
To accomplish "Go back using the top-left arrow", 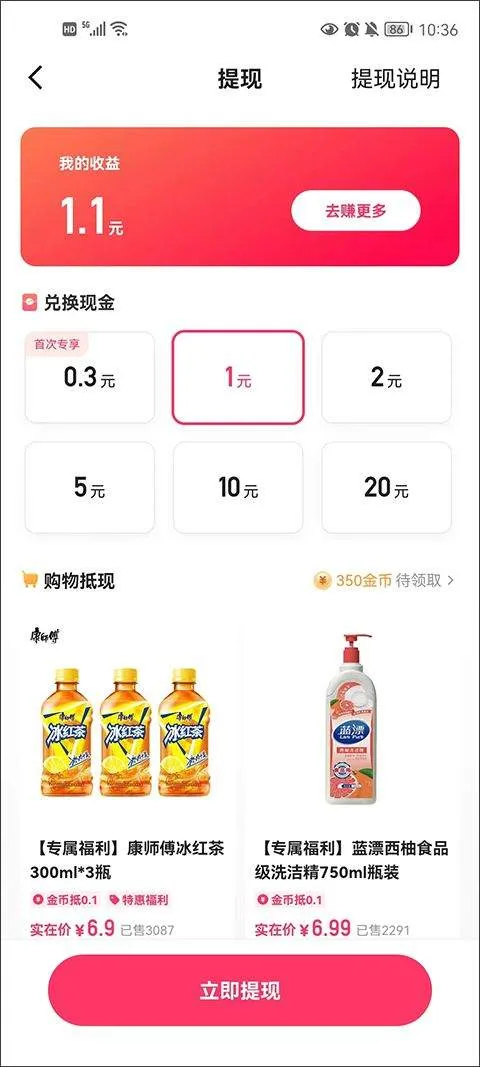I will click(x=35, y=78).
